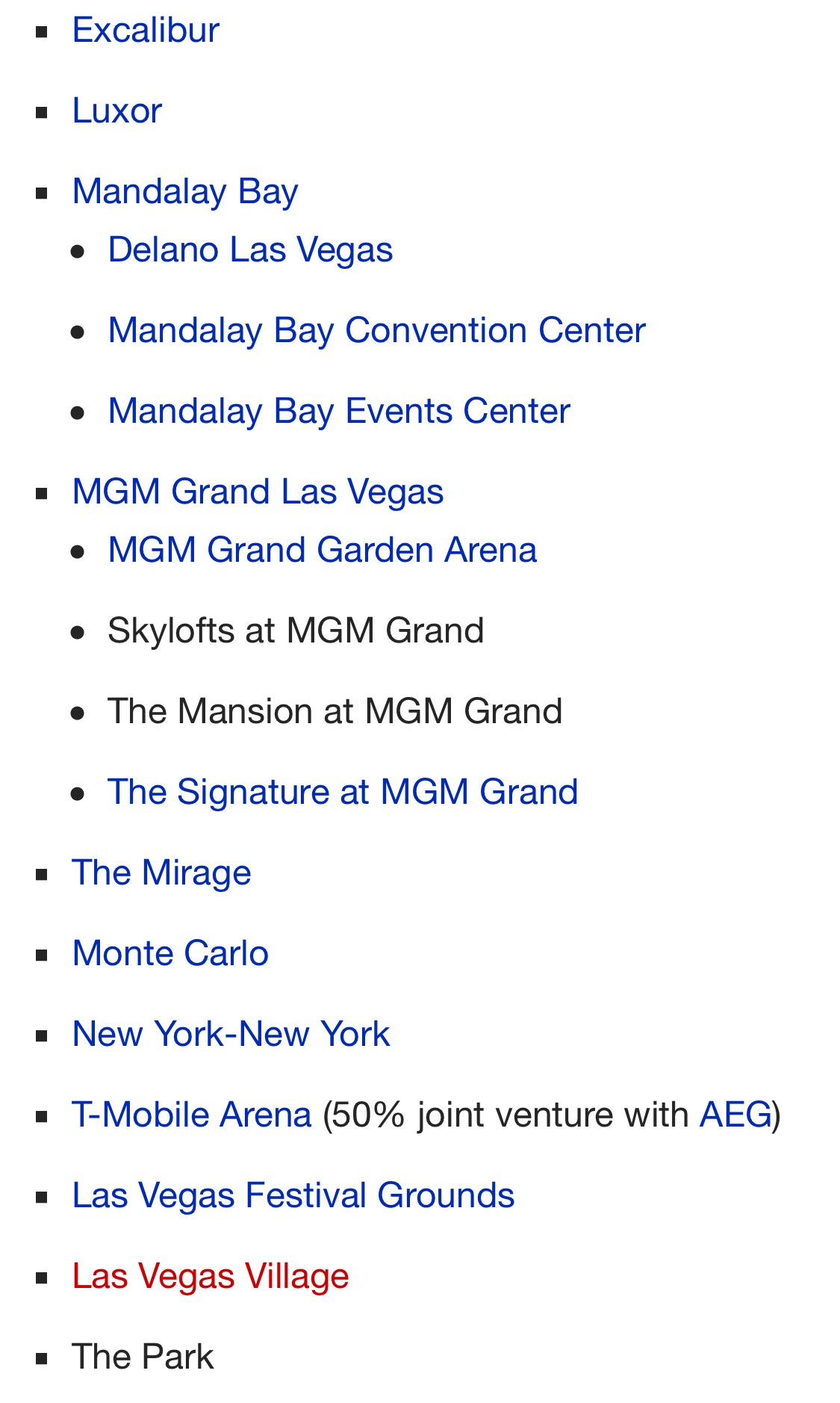The height and width of the screenshot is (1403, 840).
Task: Follow the Luxor link
Action: click(x=117, y=111)
